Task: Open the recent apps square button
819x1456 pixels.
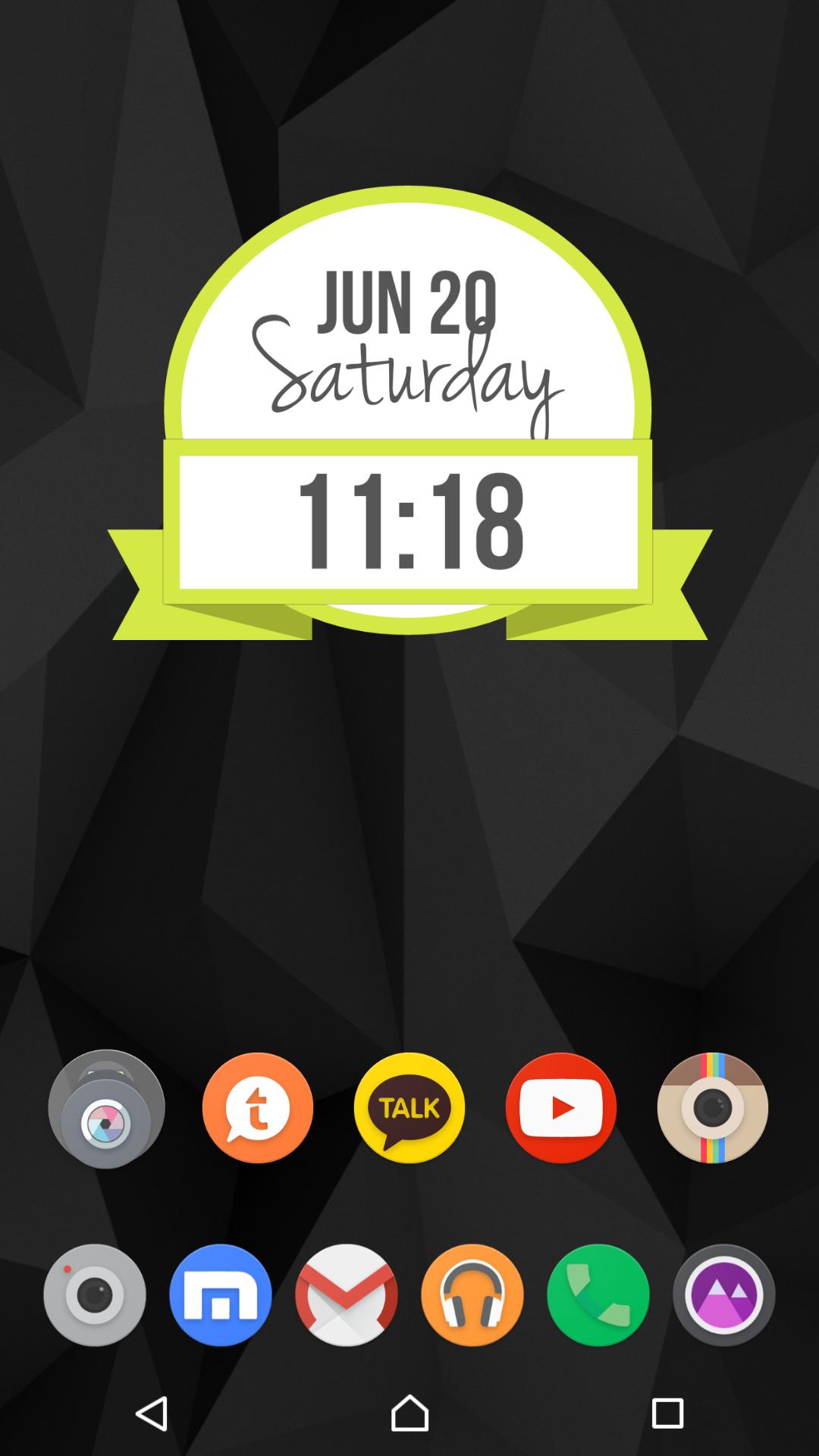Action: pyautogui.click(x=667, y=1414)
